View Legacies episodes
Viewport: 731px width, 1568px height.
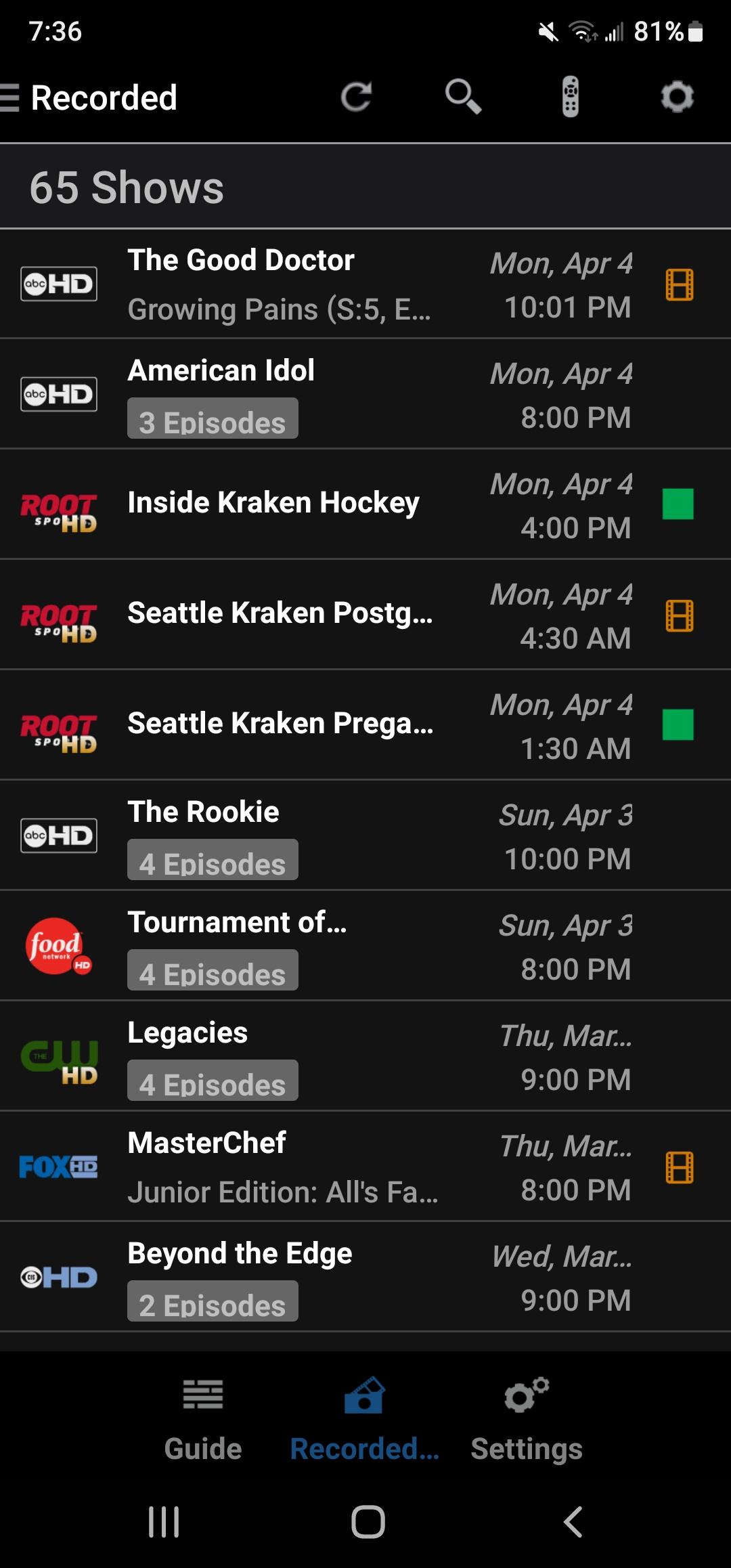click(365, 1056)
